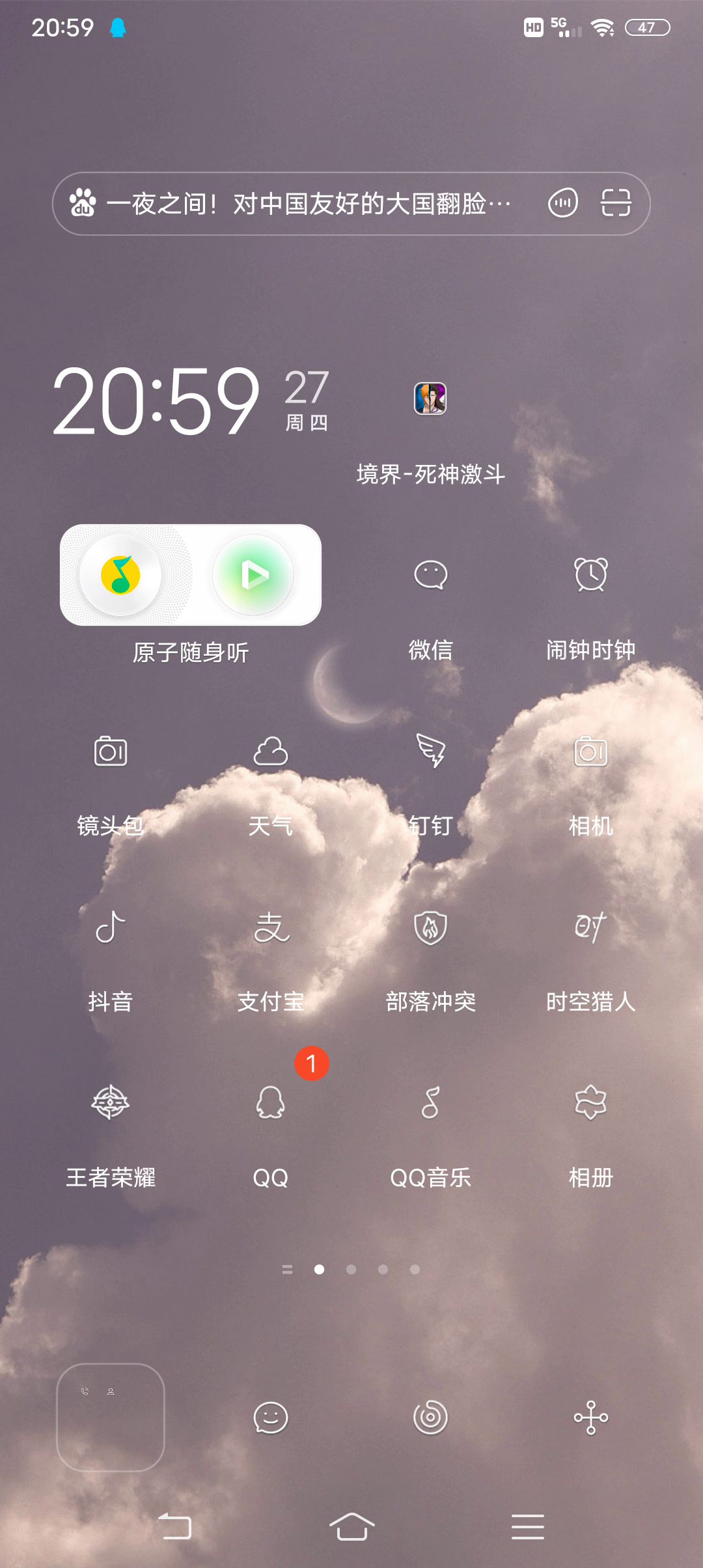
Task: Go to home via navigation bar
Action: 351,1526
